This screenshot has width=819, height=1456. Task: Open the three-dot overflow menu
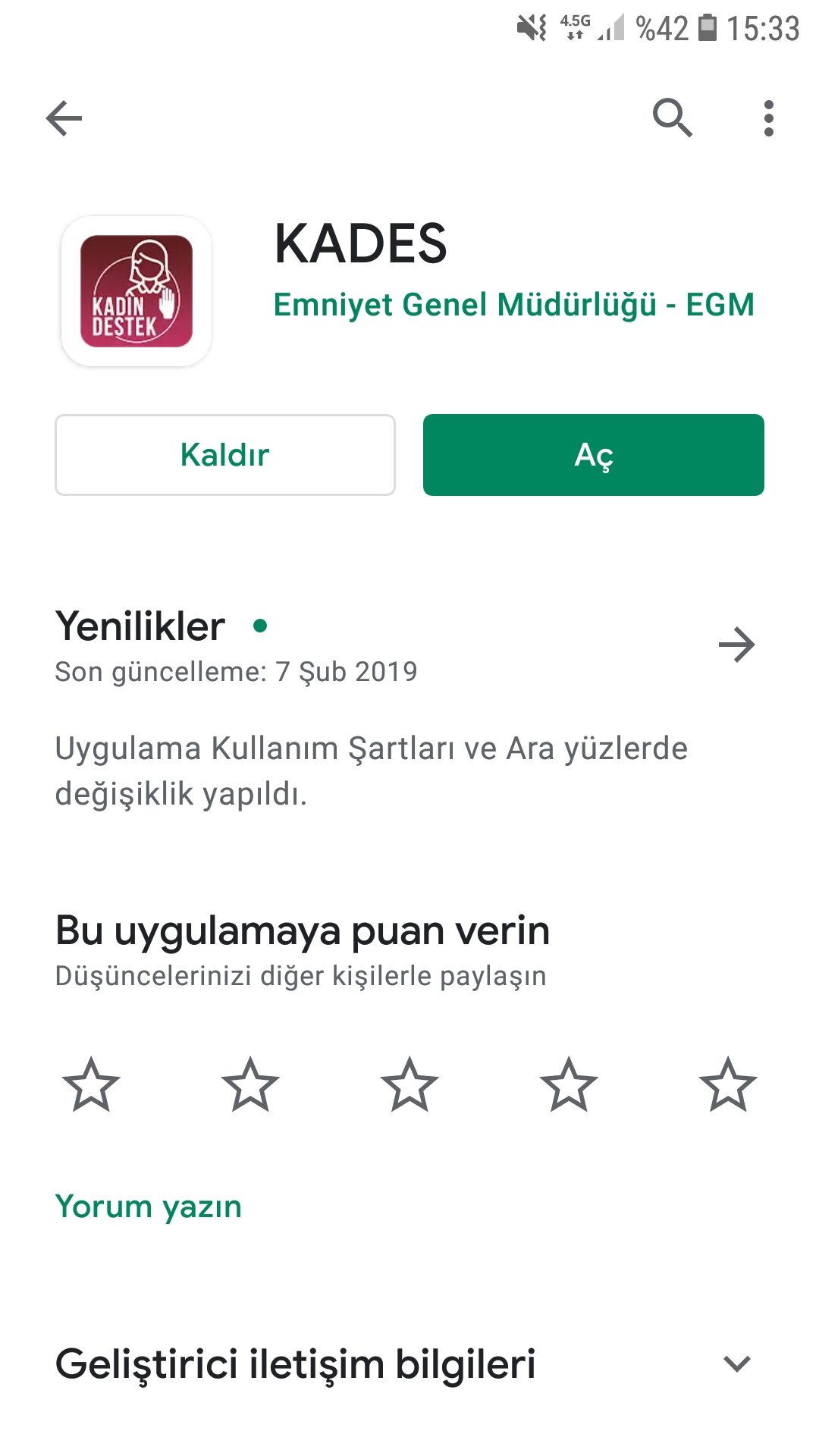(769, 119)
